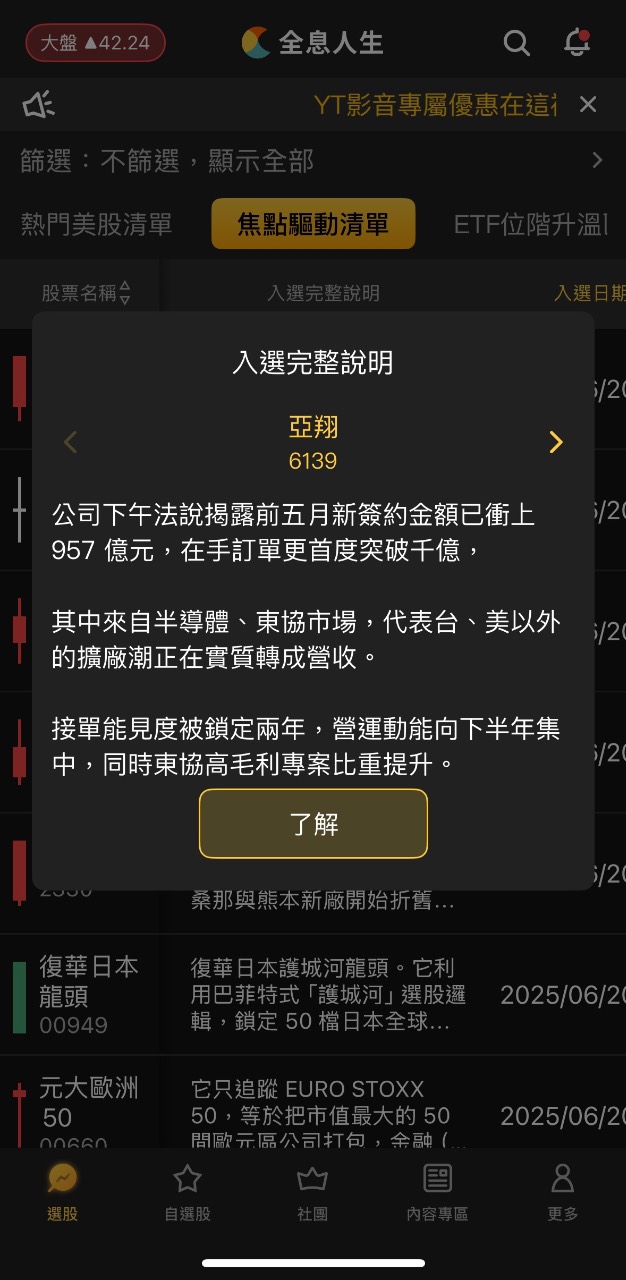
Task: Open the notifications bell
Action: pos(577,43)
